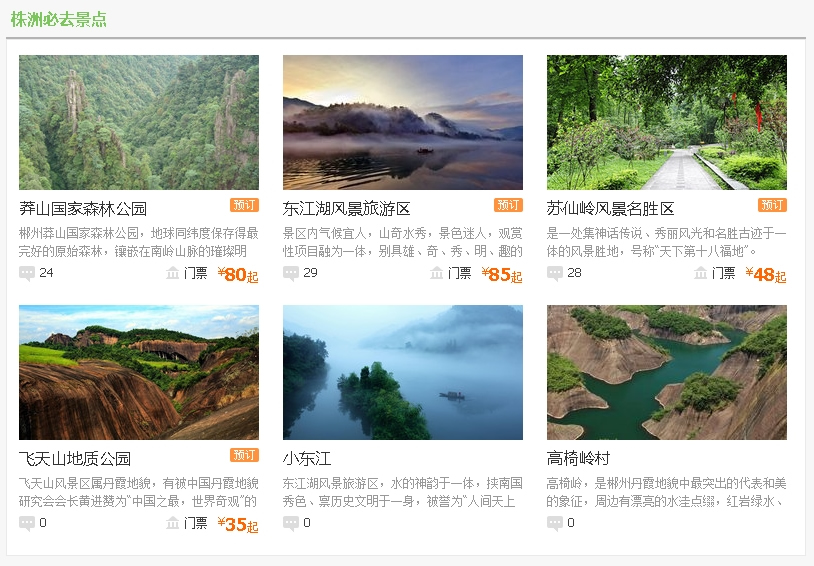Book tickets for 东江湖风景旅游区
This screenshot has height=566, width=814.
pyautogui.click(x=508, y=205)
